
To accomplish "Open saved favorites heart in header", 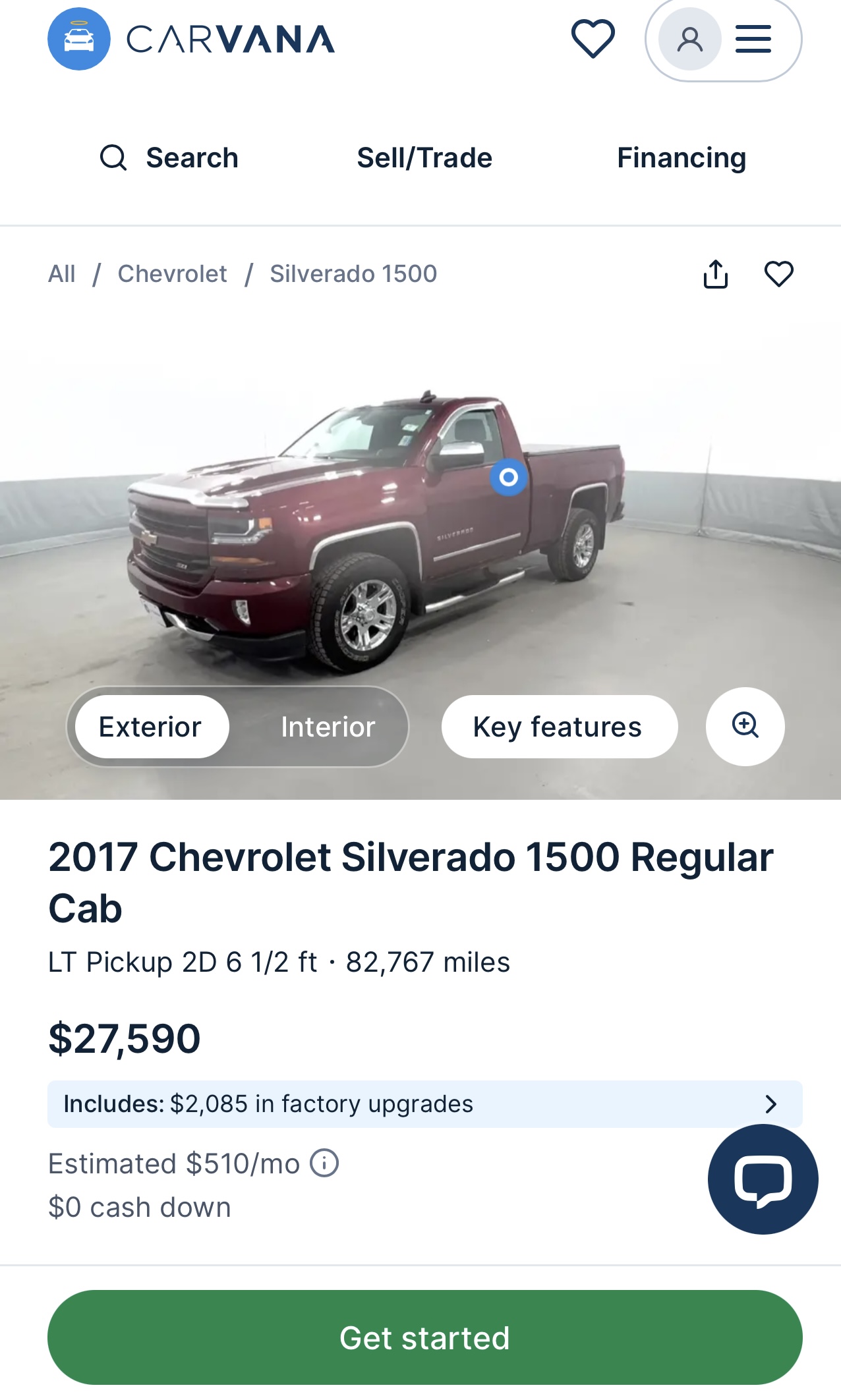I will click(593, 39).
